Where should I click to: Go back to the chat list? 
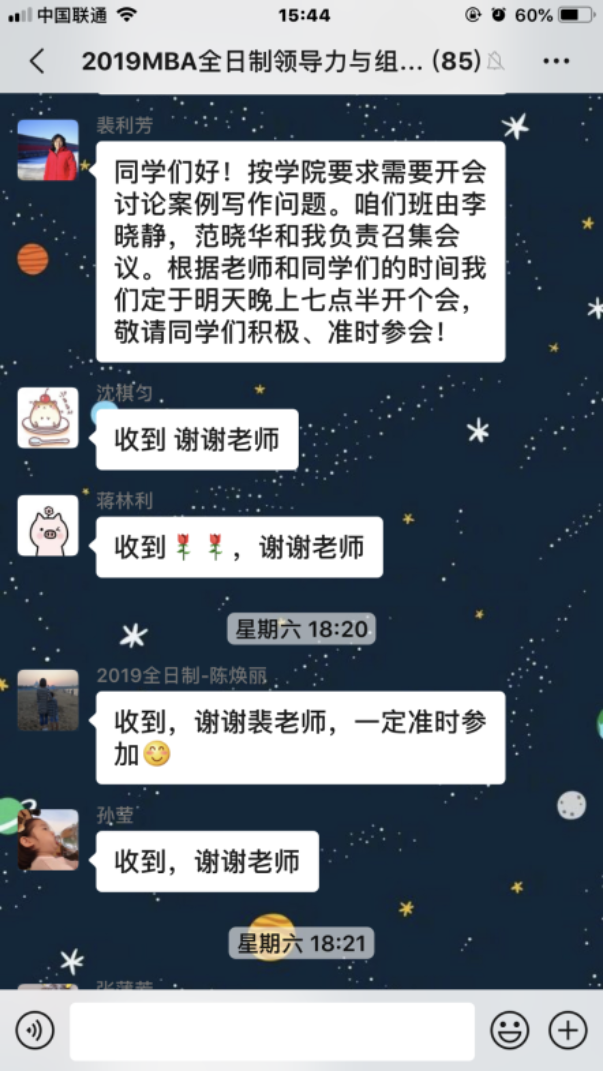pos(37,62)
